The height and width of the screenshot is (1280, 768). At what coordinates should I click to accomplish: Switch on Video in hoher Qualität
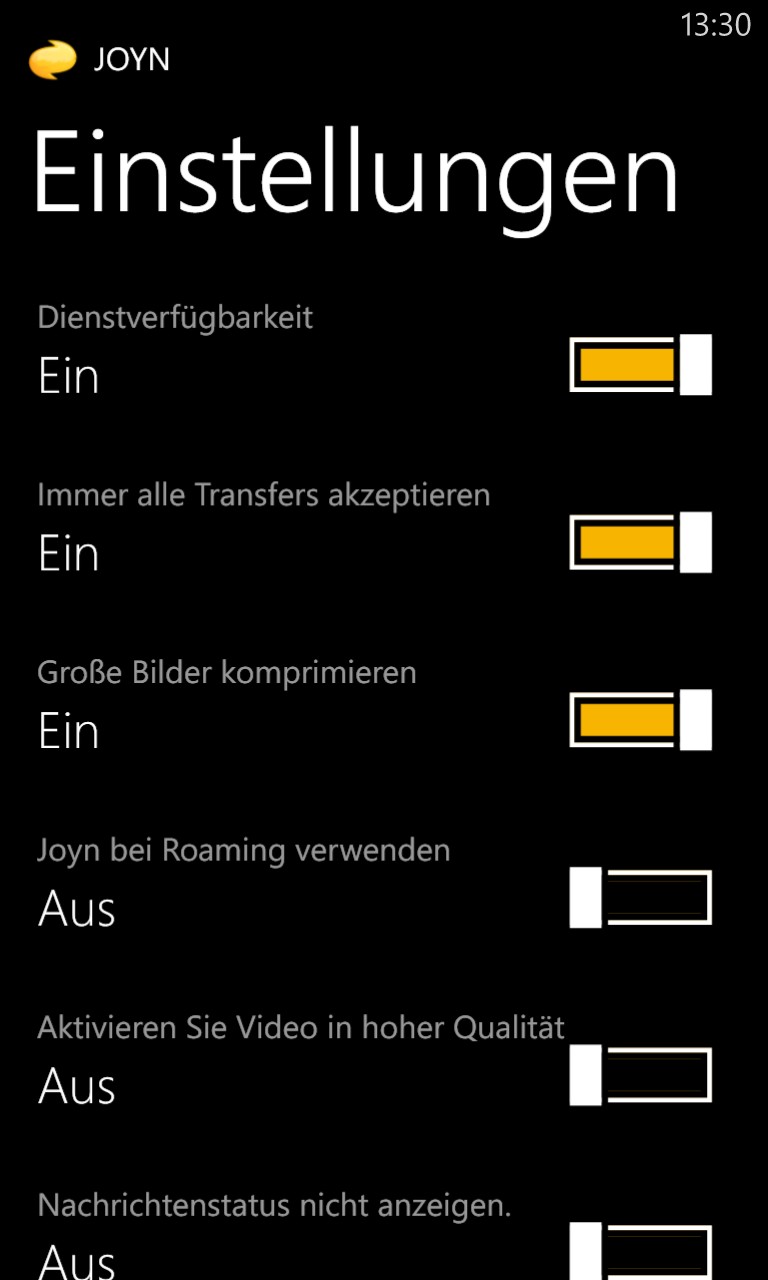640,1075
